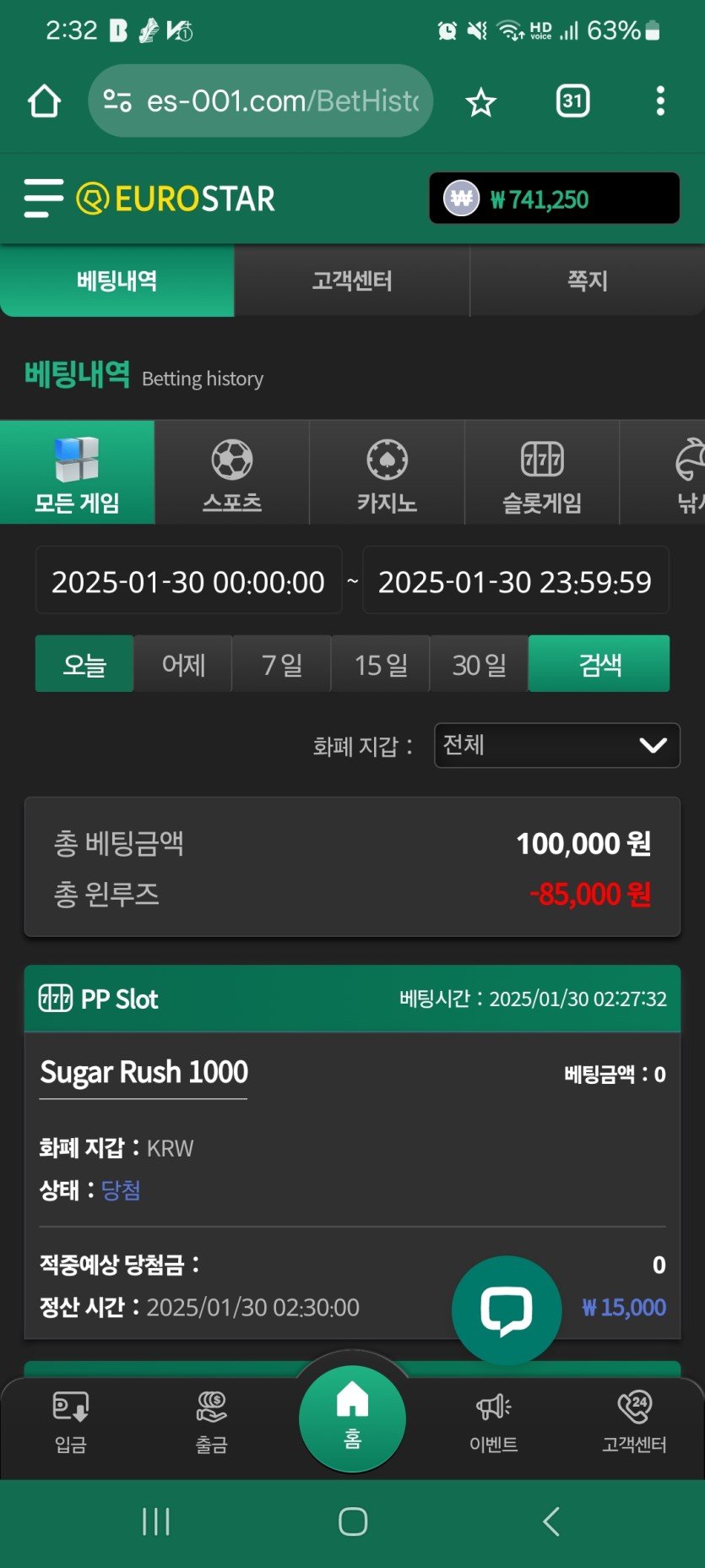Go to the browser home page
705x1568 pixels.
pyautogui.click(x=44, y=101)
